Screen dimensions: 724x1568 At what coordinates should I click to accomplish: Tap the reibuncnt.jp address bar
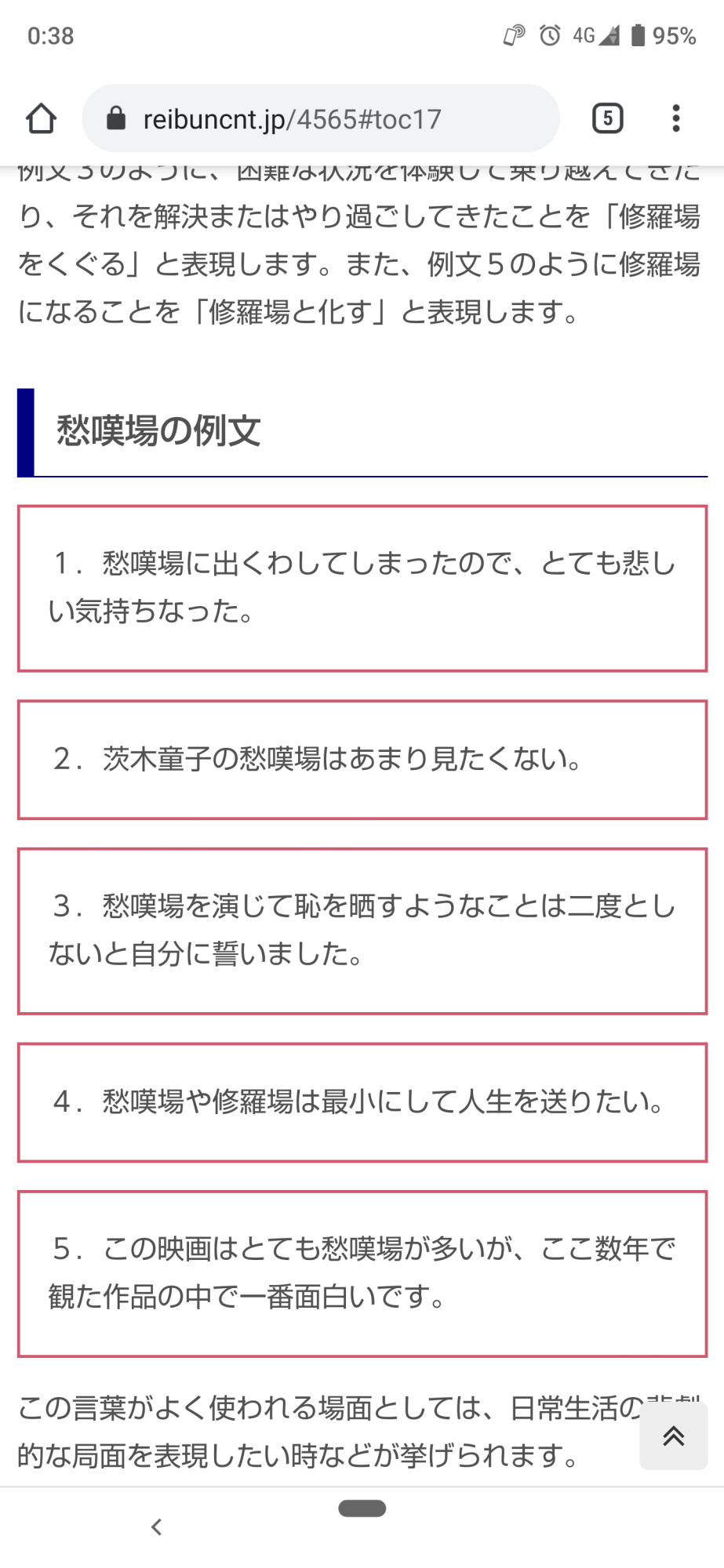(320, 119)
